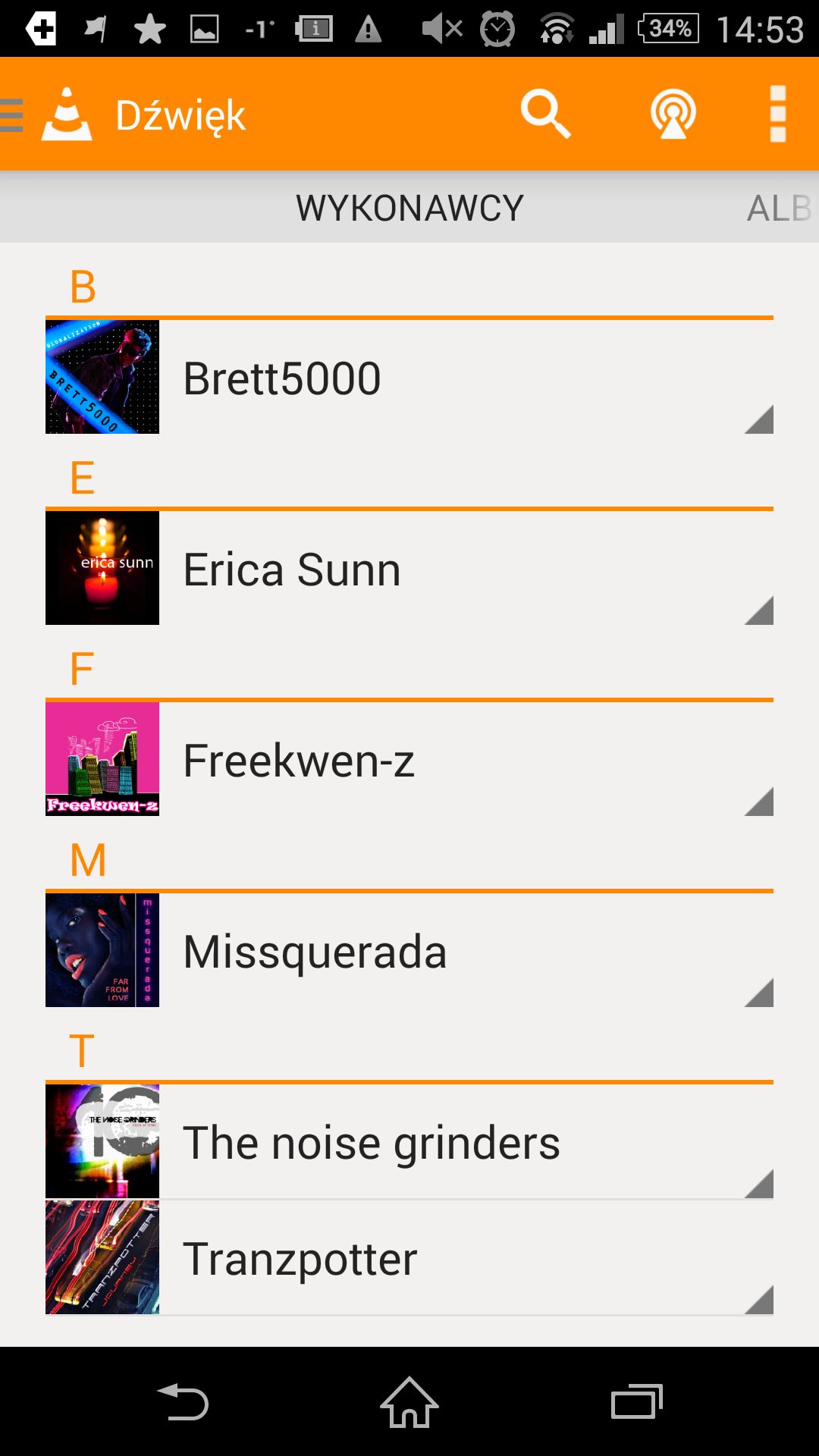Open artist Erica Sunn

[x=409, y=568]
